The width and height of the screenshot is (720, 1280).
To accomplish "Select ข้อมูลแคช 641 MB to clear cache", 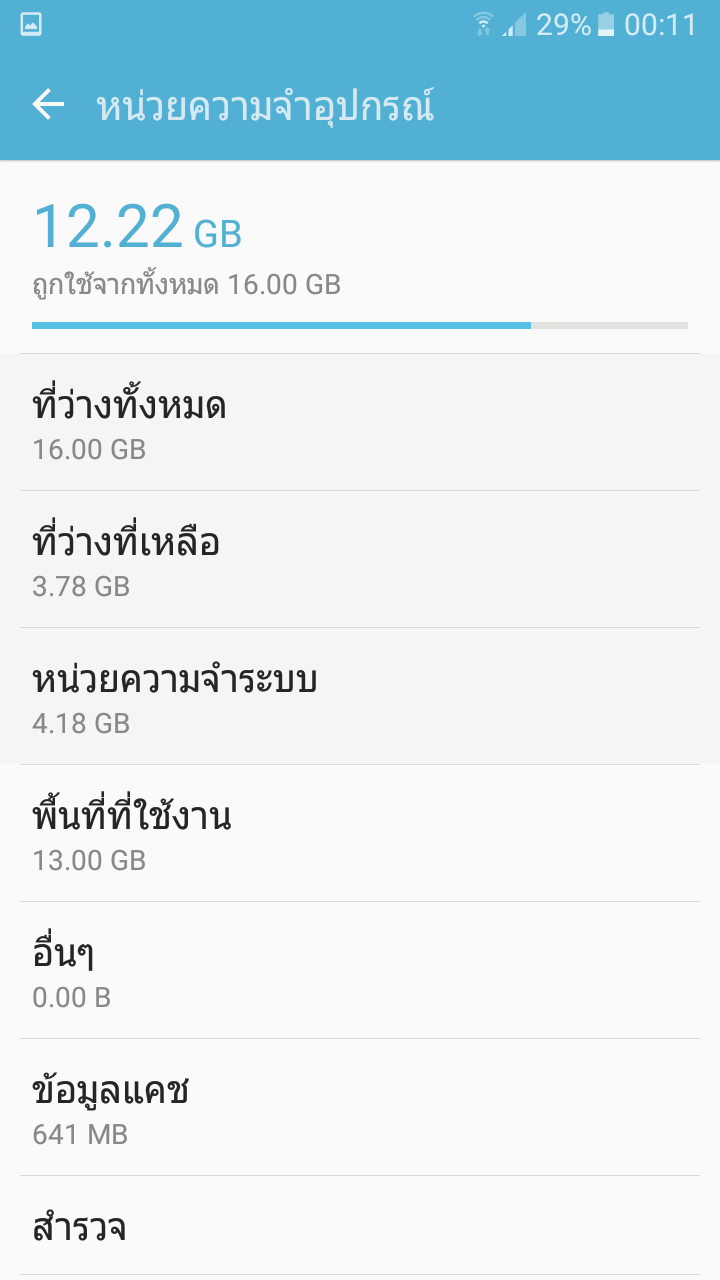I will tap(360, 1107).
